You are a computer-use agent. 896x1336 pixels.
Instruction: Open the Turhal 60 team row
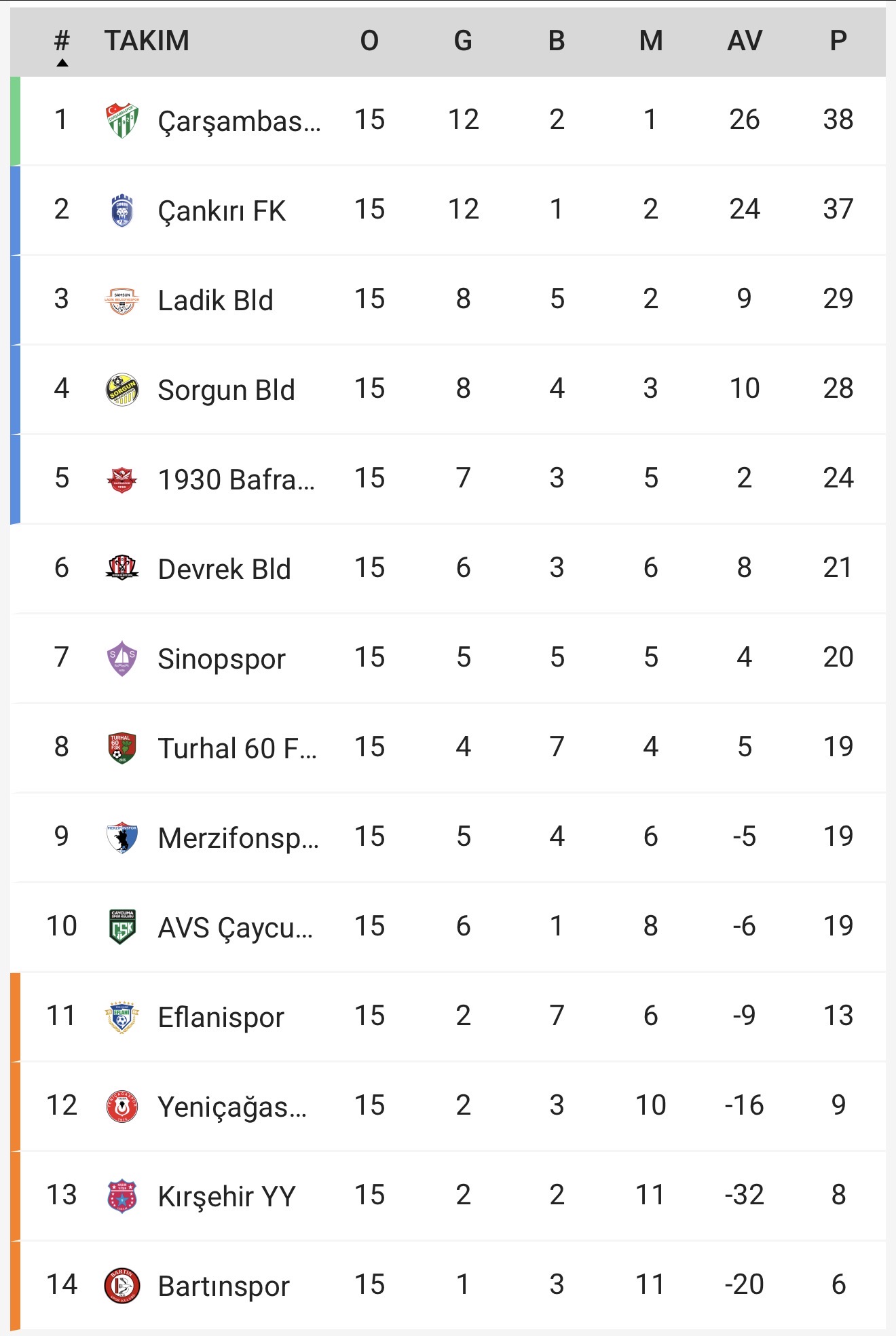click(x=237, y=748)
